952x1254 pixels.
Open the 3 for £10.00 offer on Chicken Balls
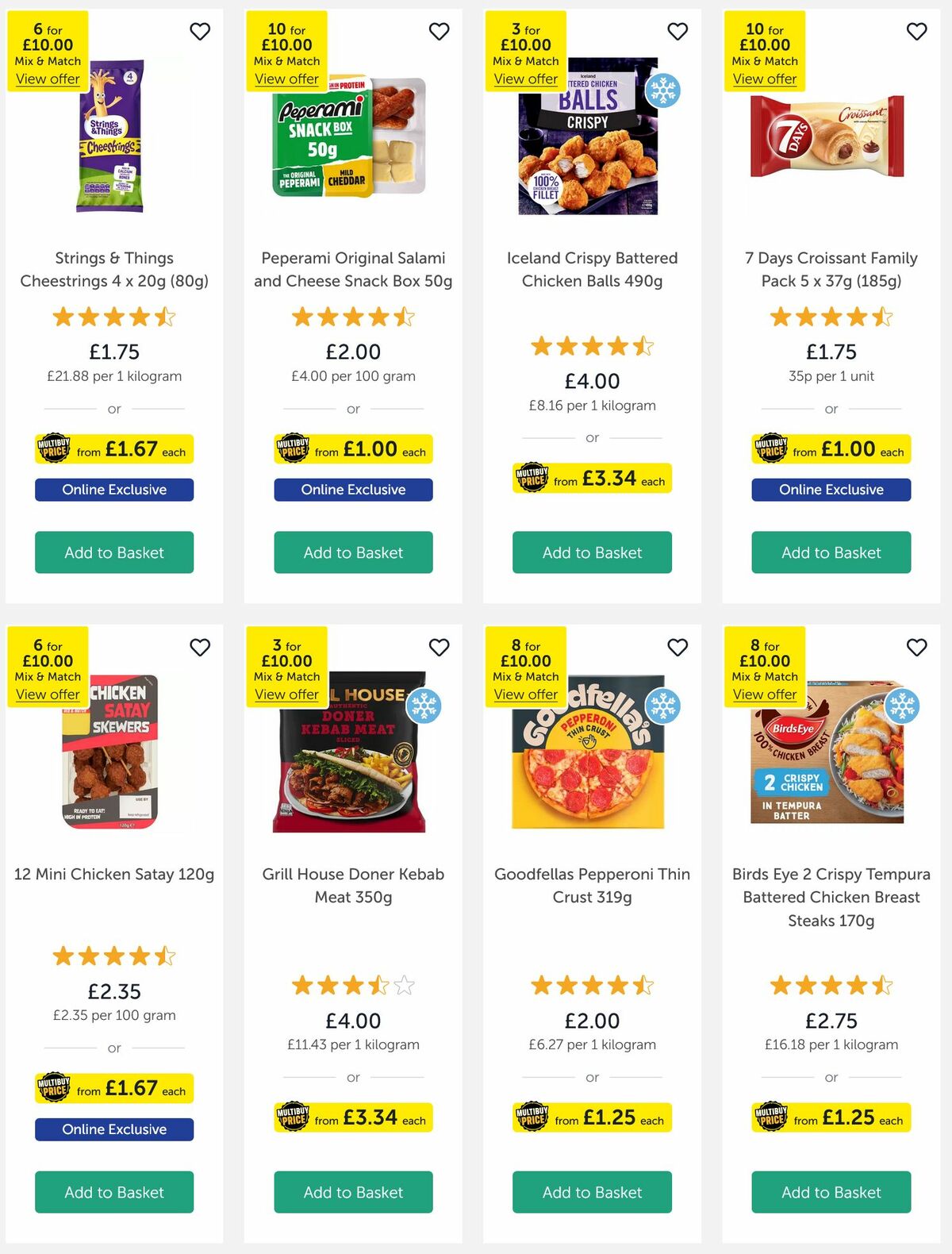coord(526,79)
